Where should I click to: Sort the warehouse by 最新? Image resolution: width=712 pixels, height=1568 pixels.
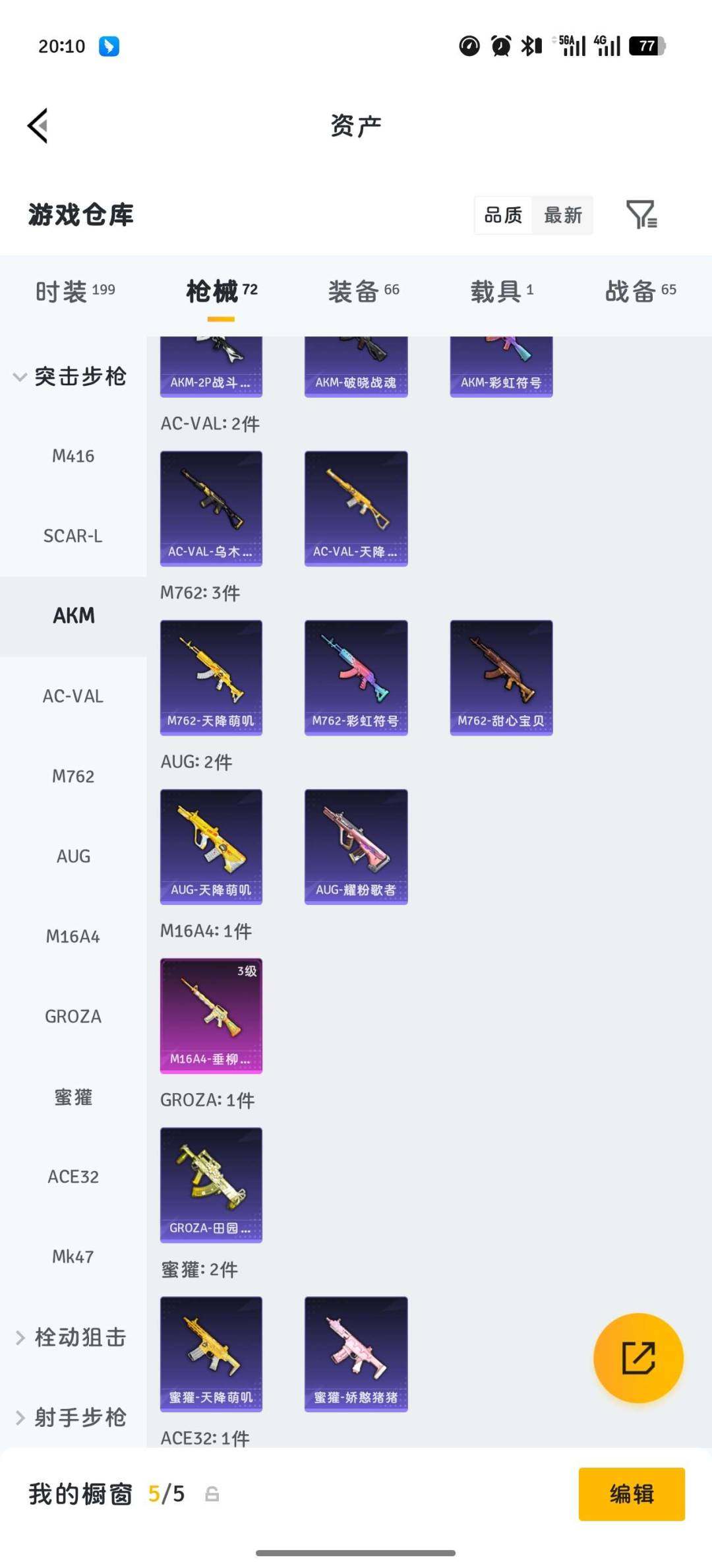point(562,215)
